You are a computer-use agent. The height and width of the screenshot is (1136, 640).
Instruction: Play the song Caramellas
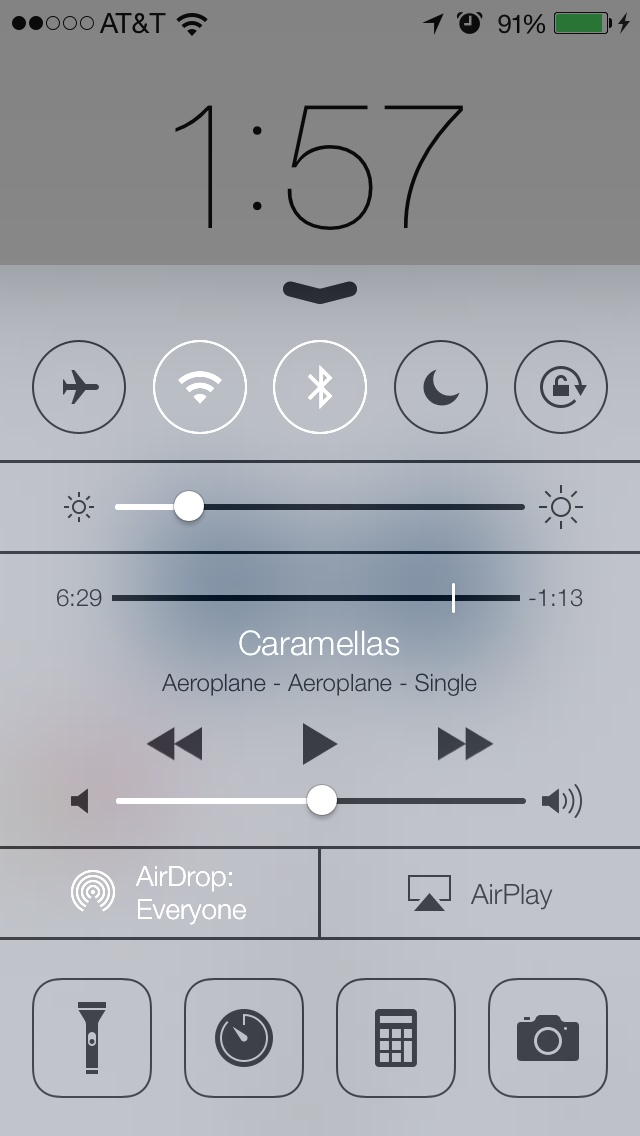[320, 744]
